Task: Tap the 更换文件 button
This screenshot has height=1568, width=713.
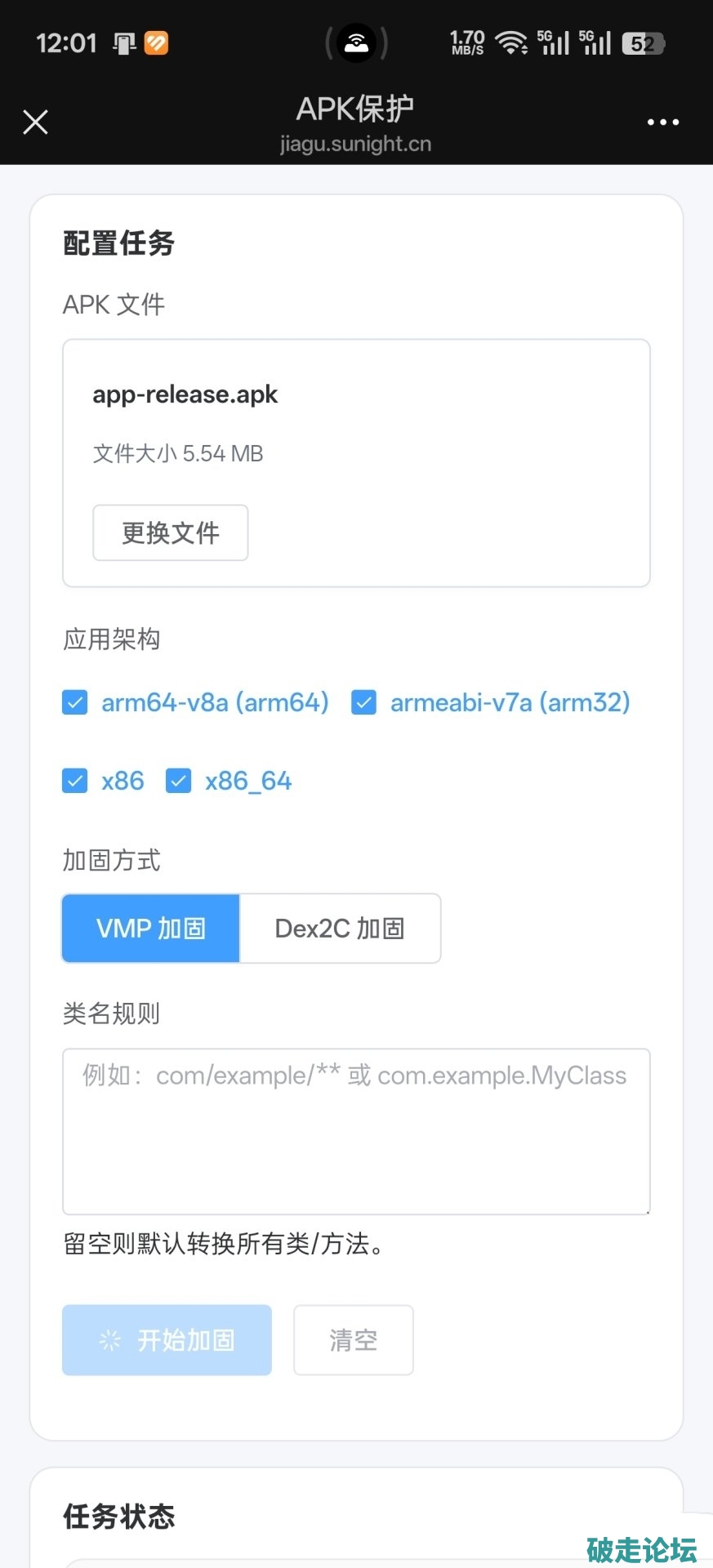Action: tap(170, 533)
